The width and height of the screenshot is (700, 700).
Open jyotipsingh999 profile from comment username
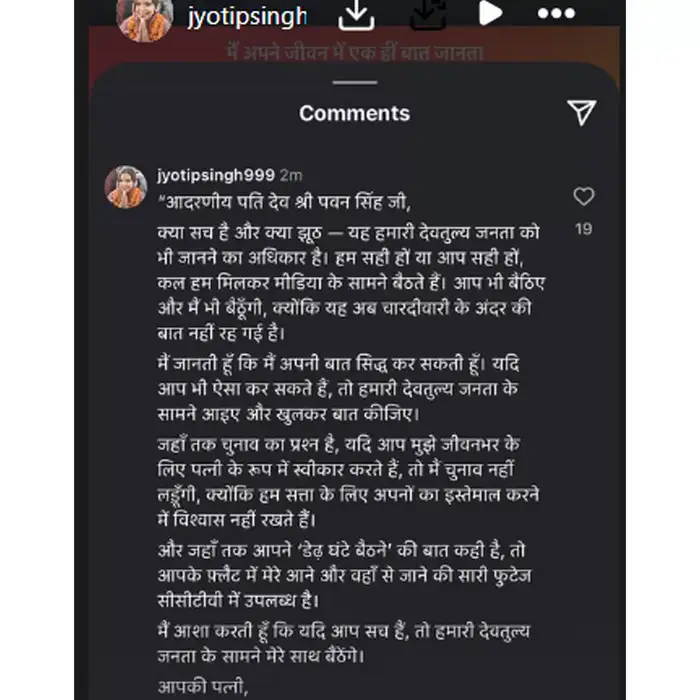click(216, 174)
